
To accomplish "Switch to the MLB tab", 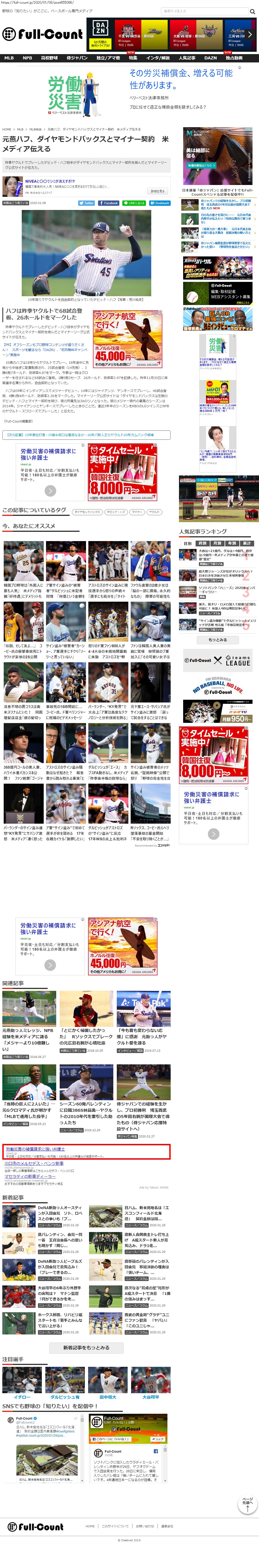I will (x=9, y=58).
